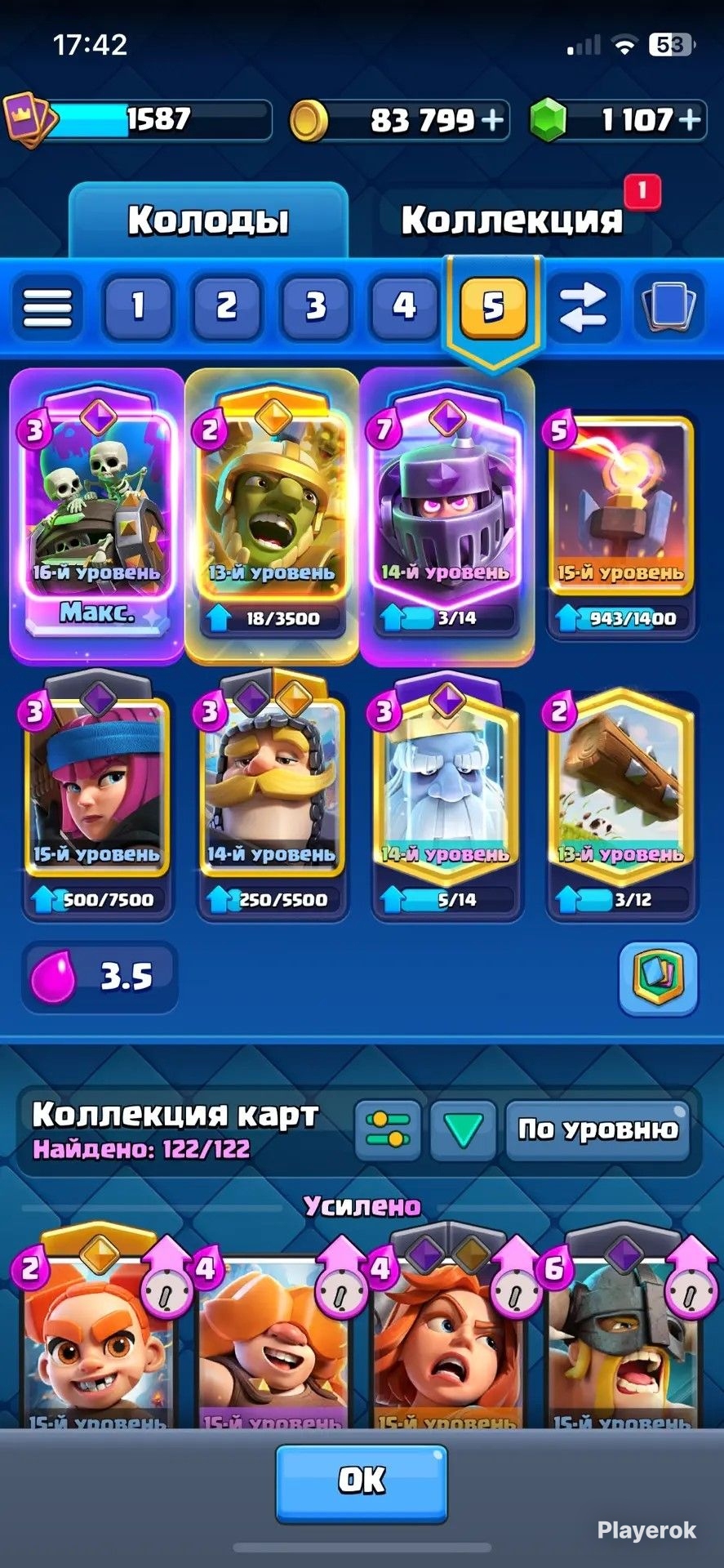Viewport: 724px width, 1568px height.
Task: Tap the swap arrows deck icon
Action: tap(581, 307)
